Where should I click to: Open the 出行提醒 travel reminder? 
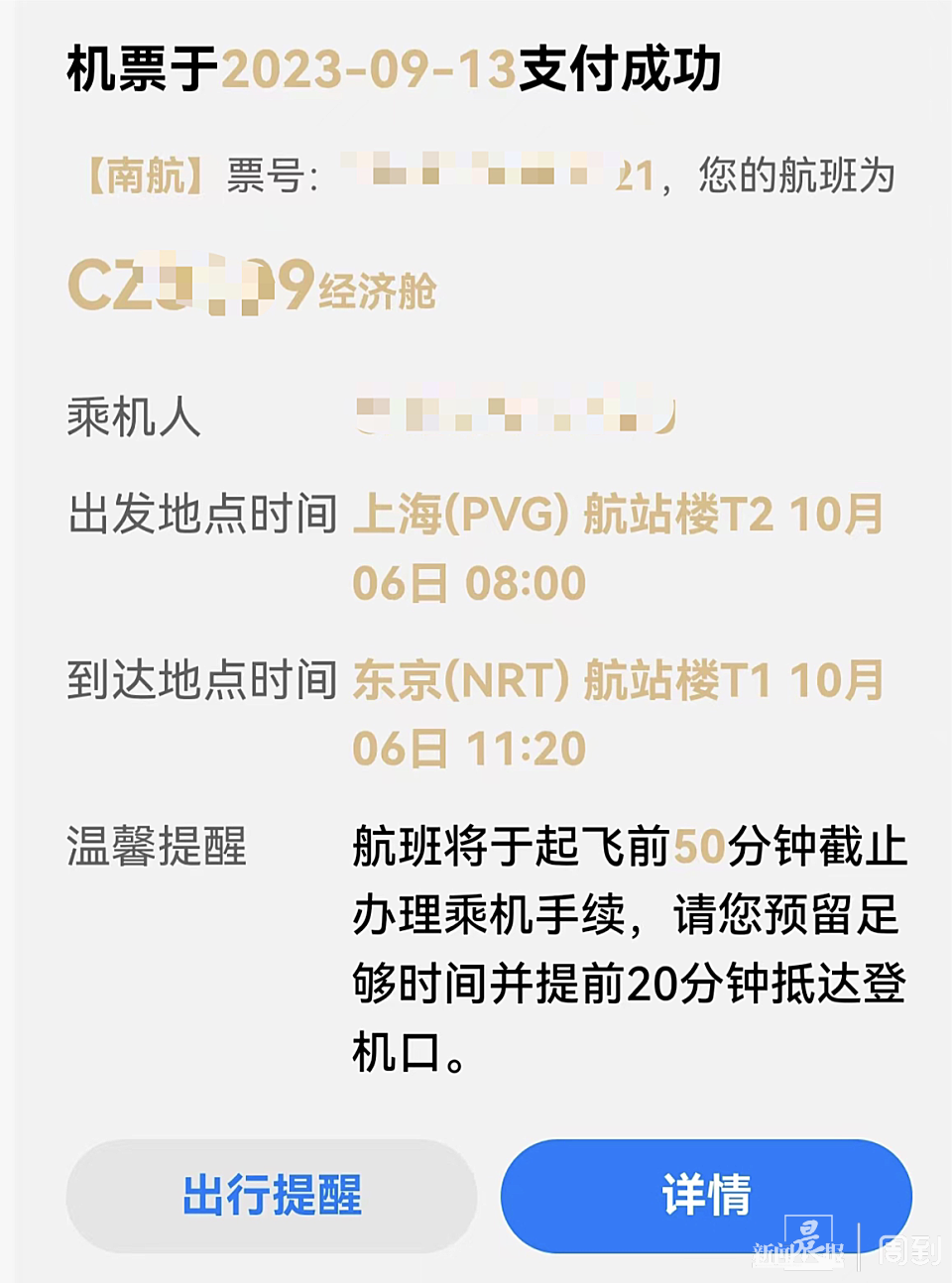coord(272,1195)
